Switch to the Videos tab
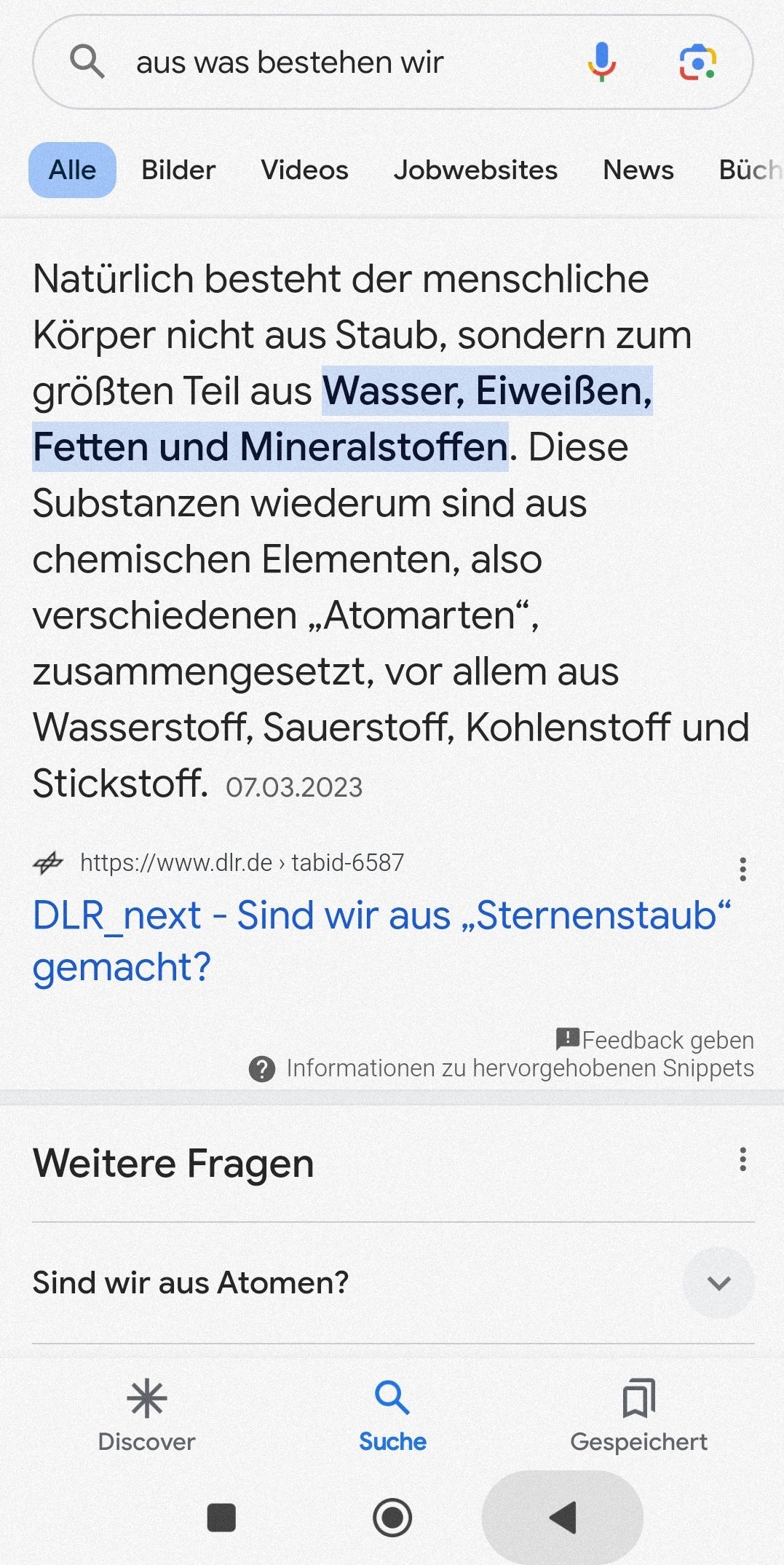 [x=304, y=170]
